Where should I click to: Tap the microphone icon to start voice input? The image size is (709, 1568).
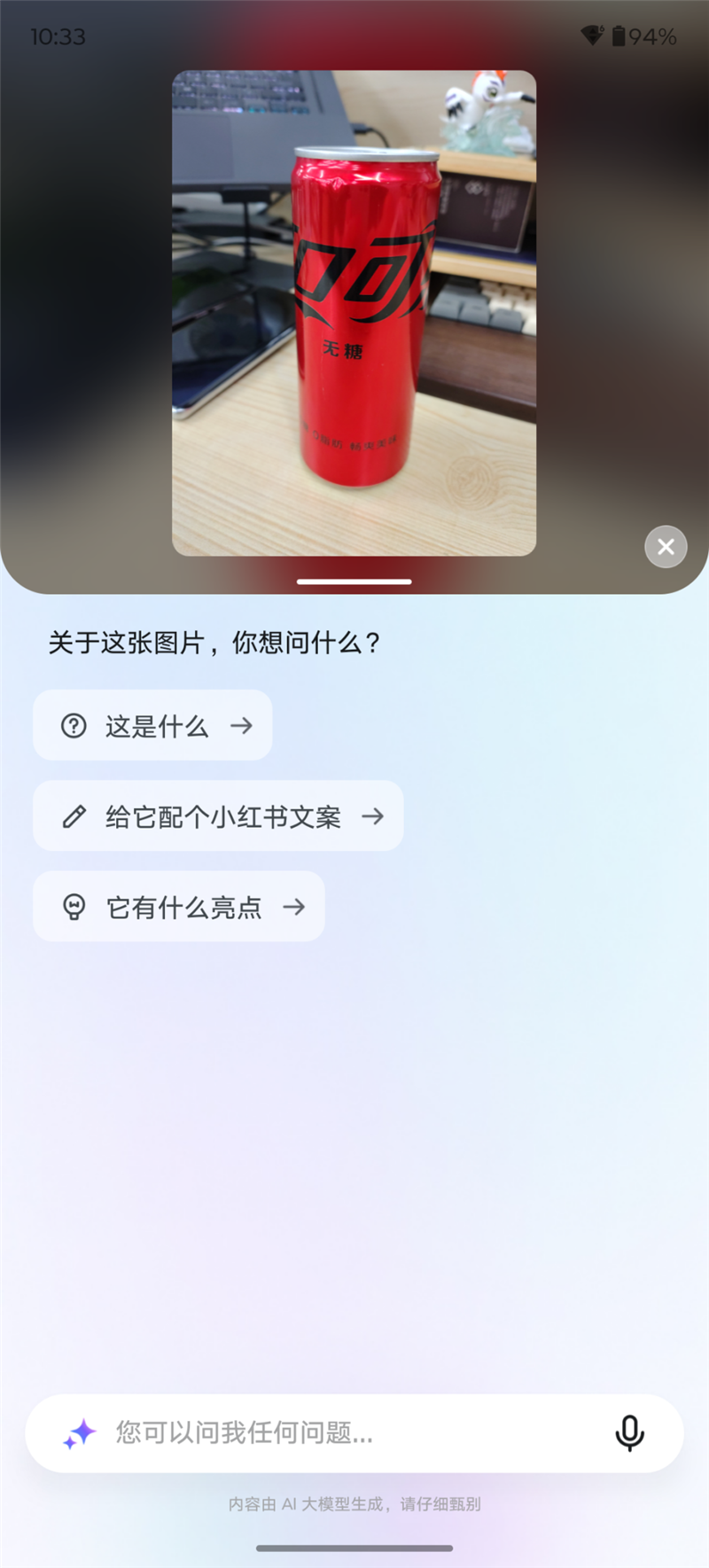(629, 1433)
